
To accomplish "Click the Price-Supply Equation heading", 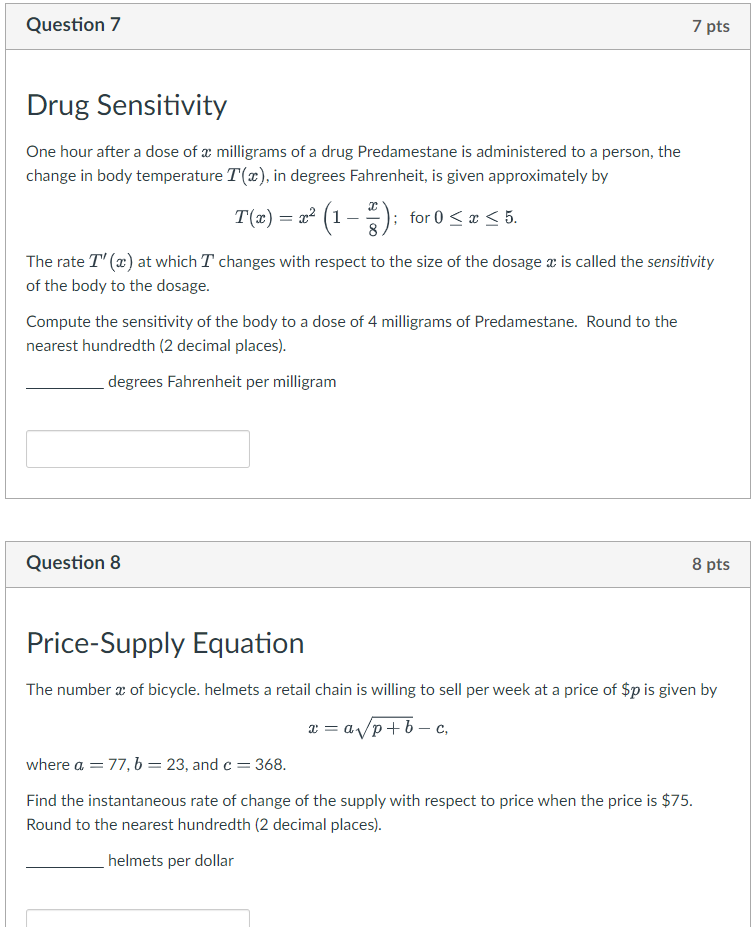I will 165,644.
